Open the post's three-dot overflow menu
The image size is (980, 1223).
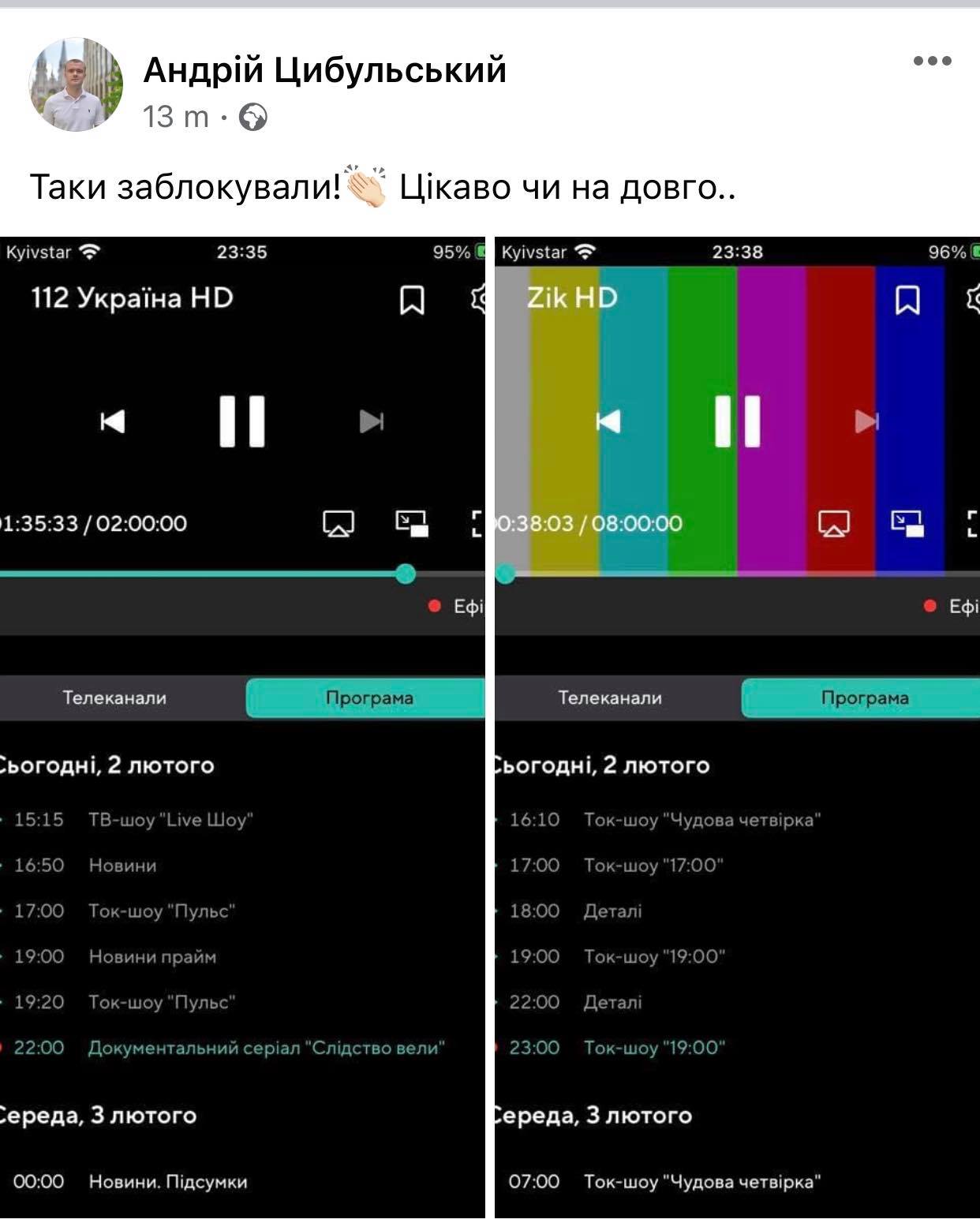point(932,61)
